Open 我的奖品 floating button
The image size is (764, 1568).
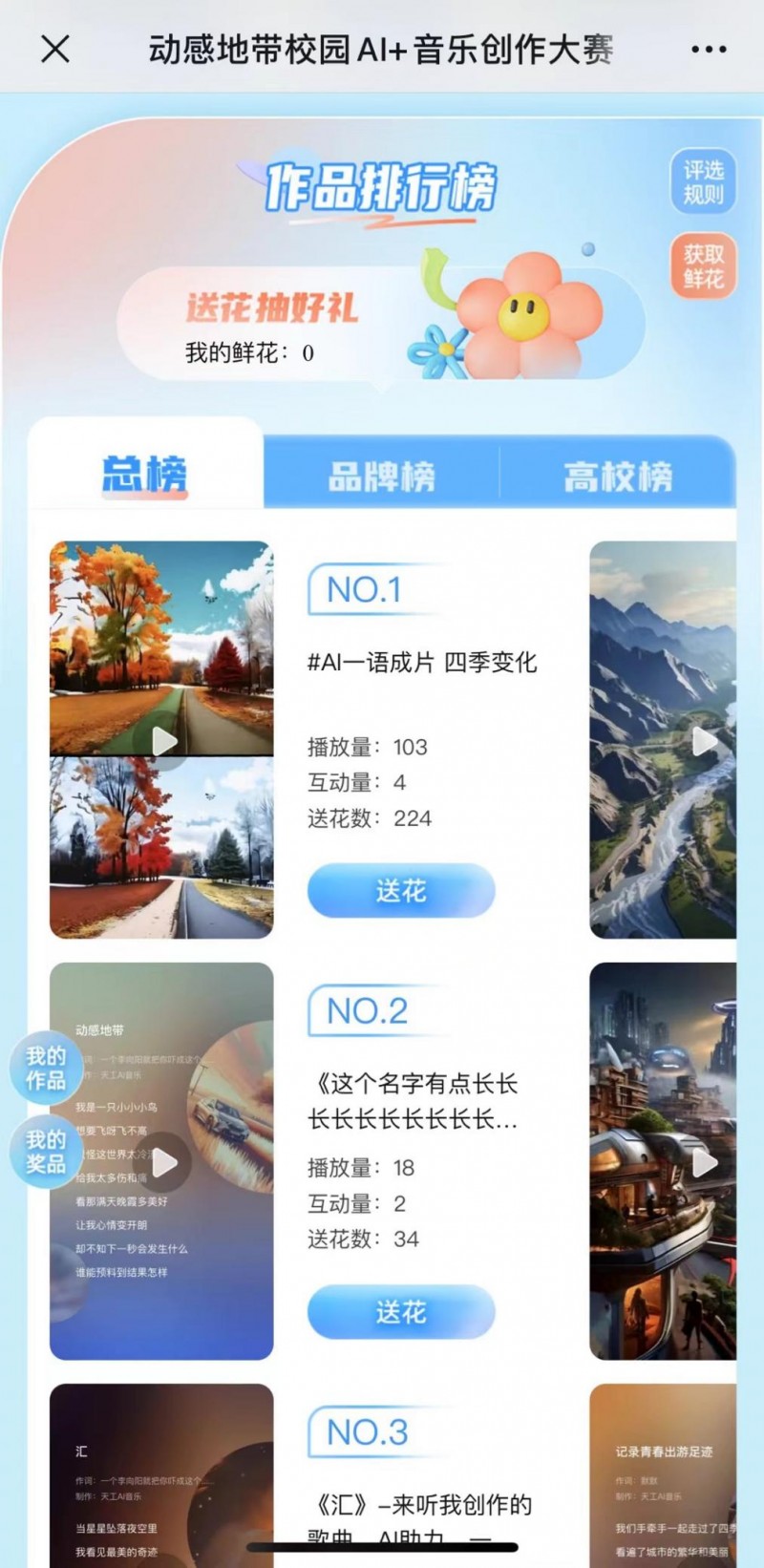pyautogui.click(x=46, y=1152)
